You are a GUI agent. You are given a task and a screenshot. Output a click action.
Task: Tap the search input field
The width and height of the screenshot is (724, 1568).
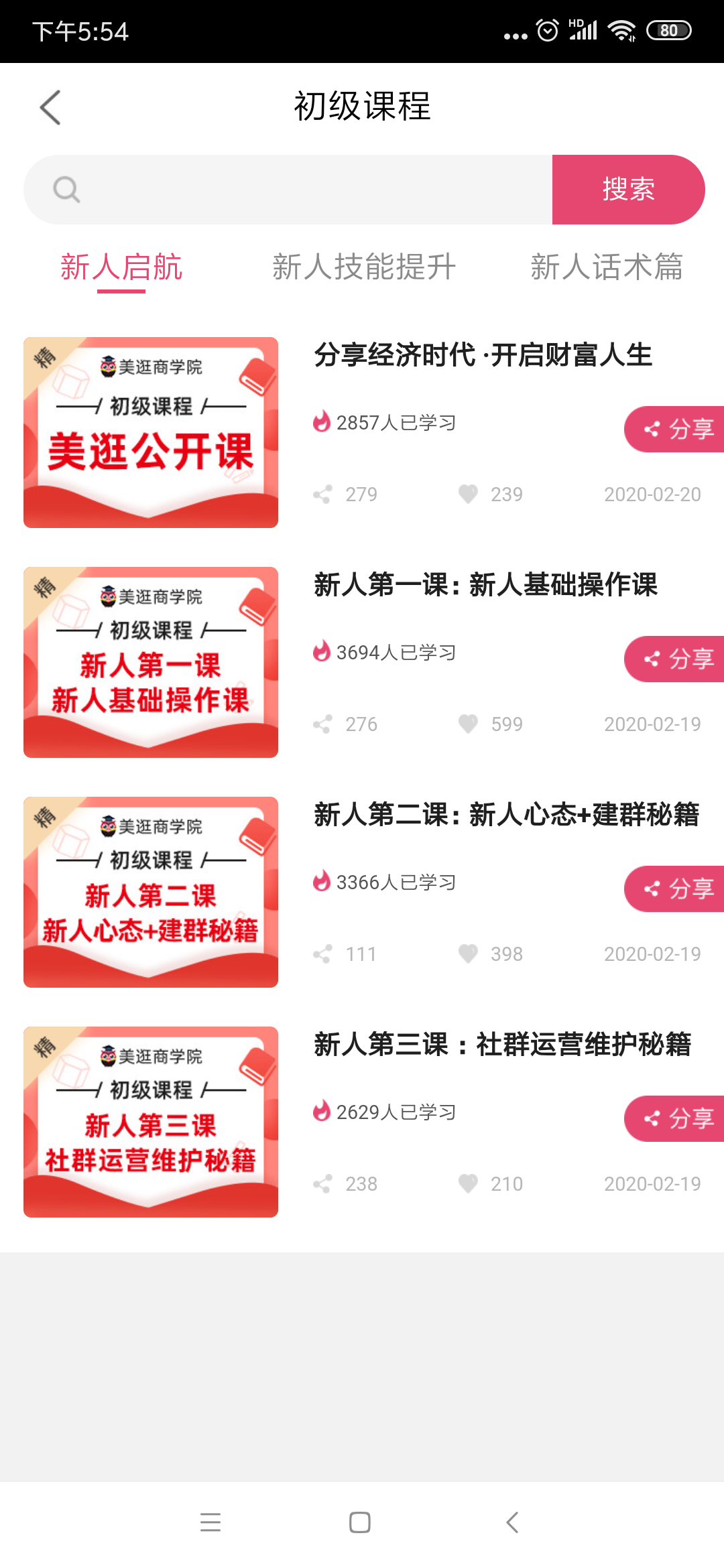tap(302, 189)
